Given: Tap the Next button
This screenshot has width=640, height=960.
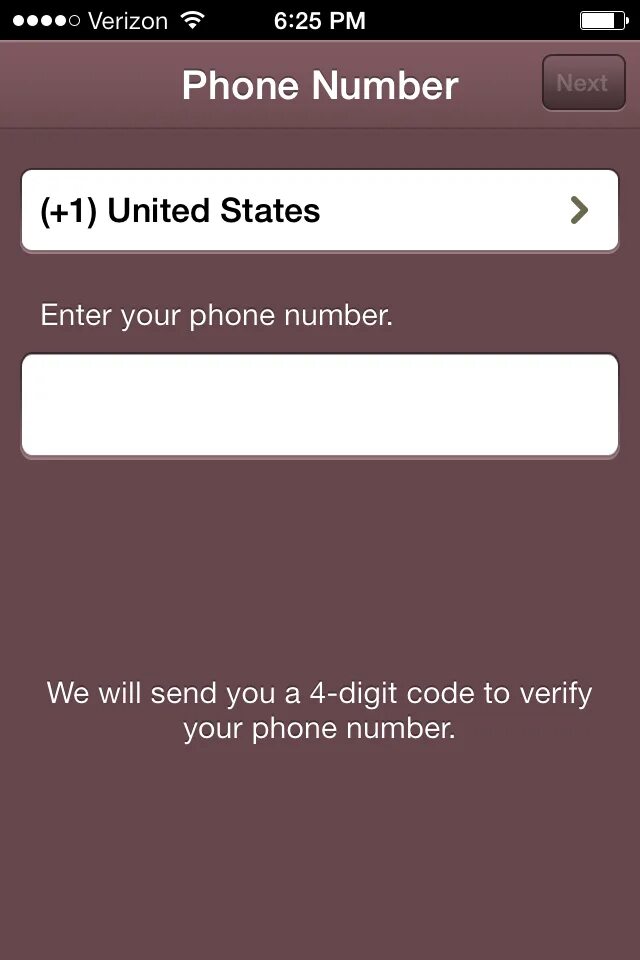Looking at the screenshot, I should [583, 83].
